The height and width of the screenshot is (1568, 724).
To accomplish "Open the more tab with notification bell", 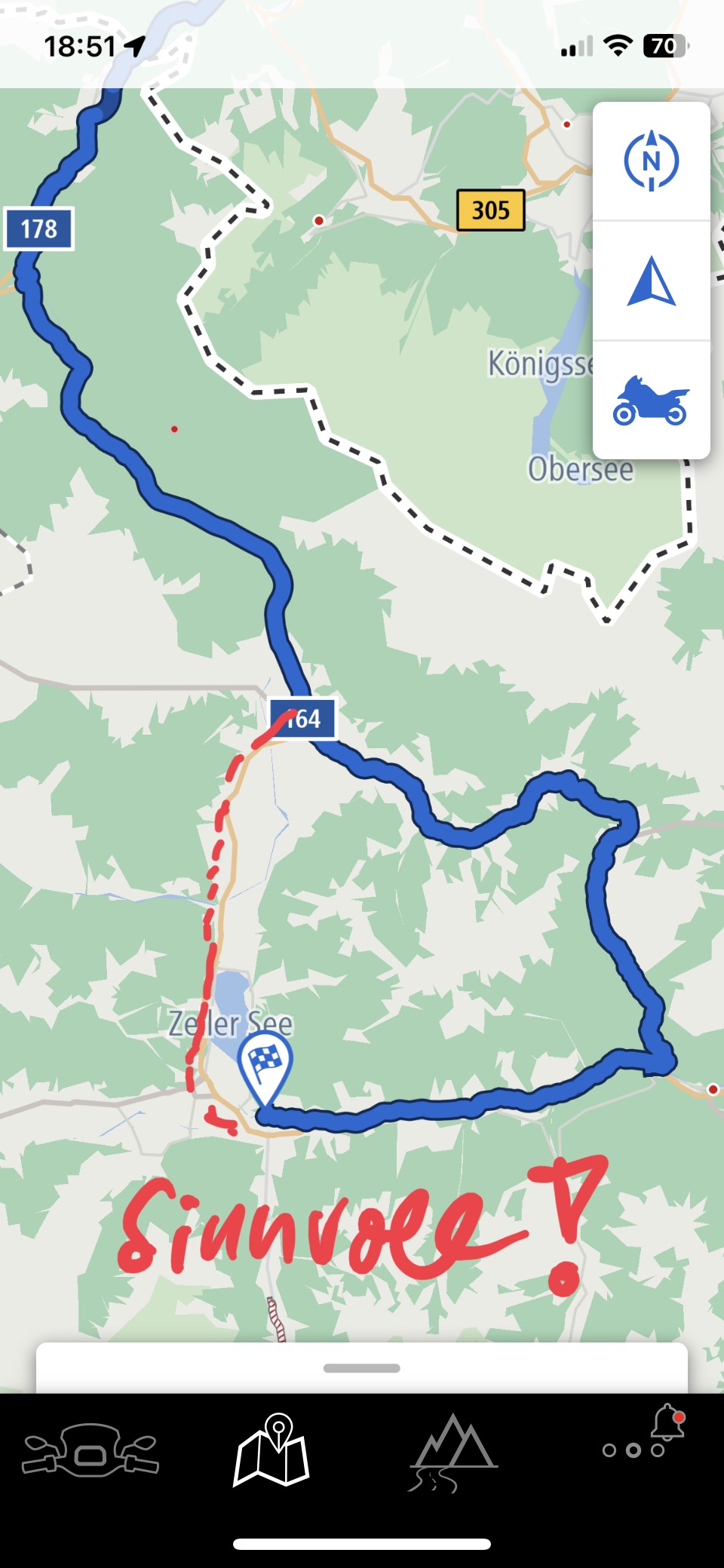I will tap(643, 1438).
